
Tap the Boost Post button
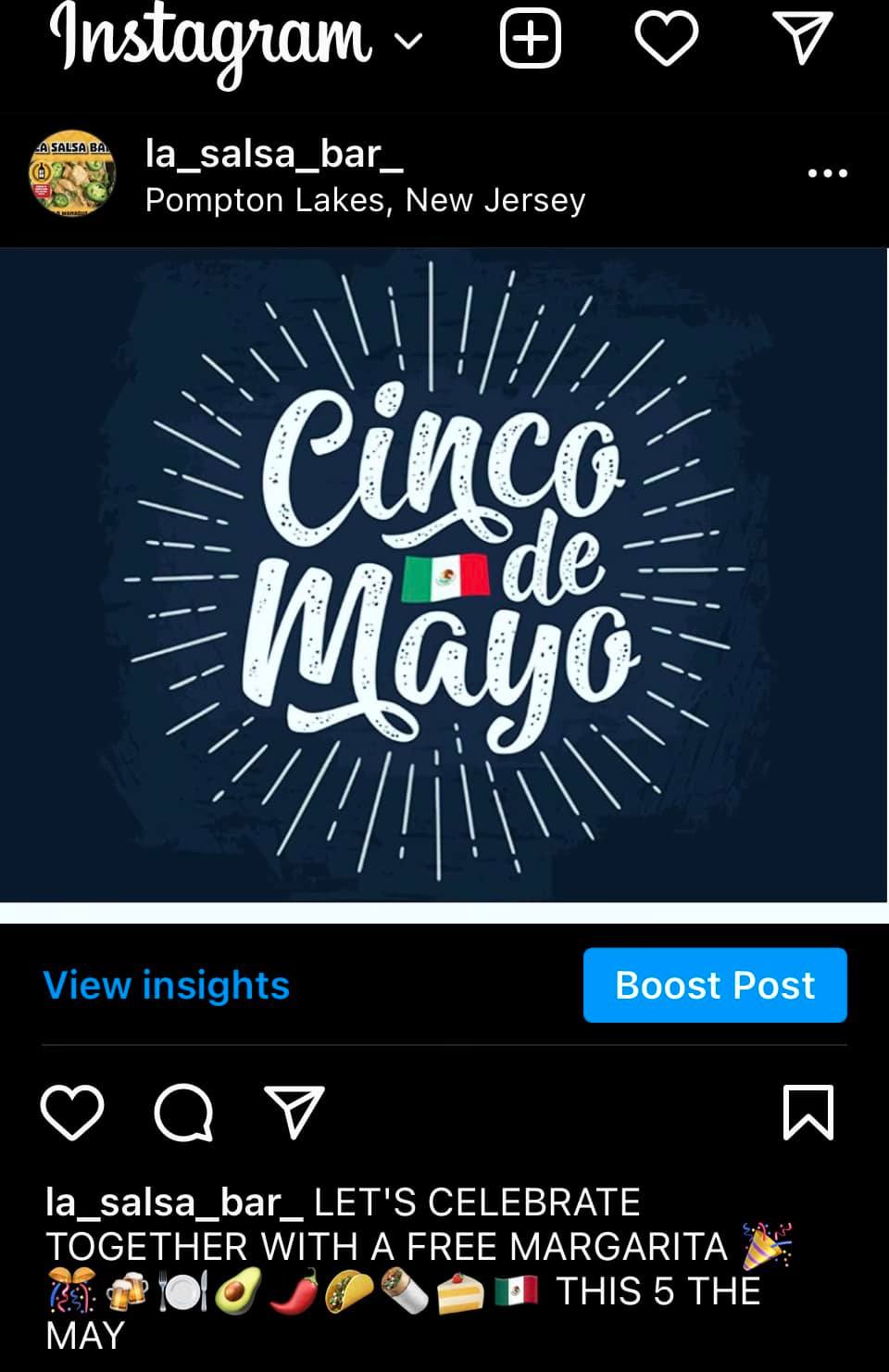(x=715, y=985)
